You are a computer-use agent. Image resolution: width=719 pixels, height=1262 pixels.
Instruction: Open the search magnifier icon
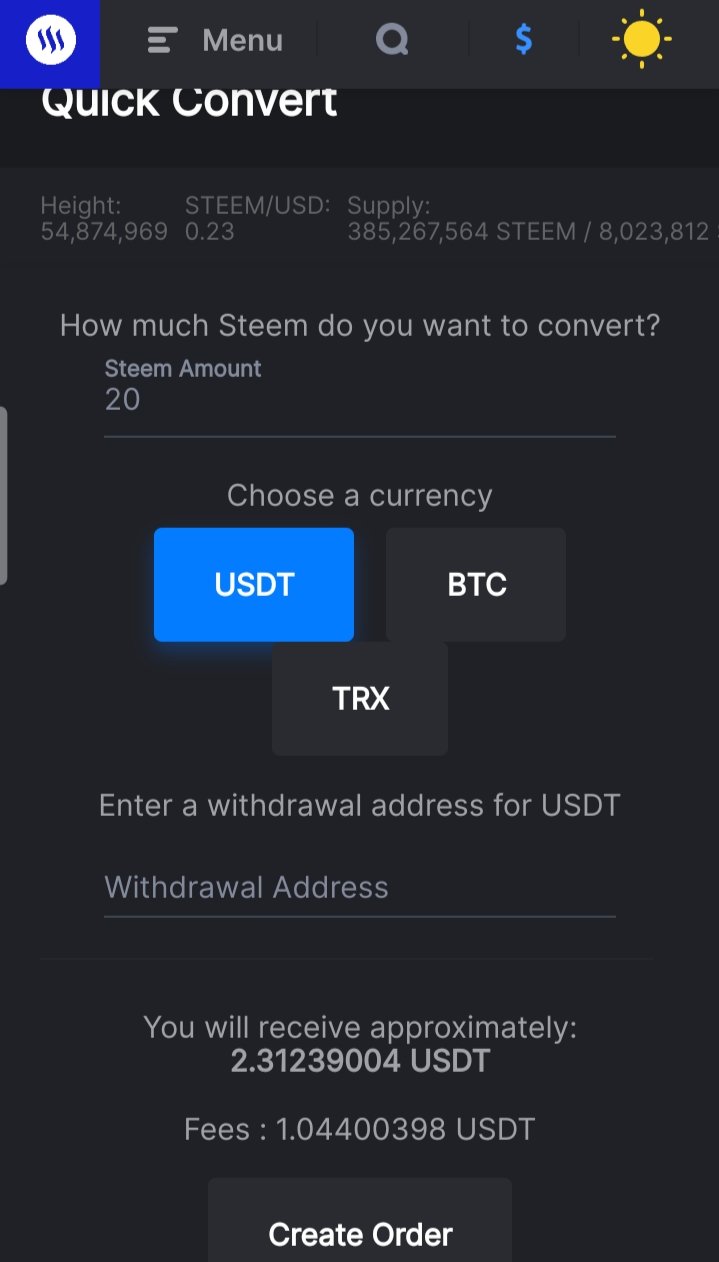click(392, 41)
